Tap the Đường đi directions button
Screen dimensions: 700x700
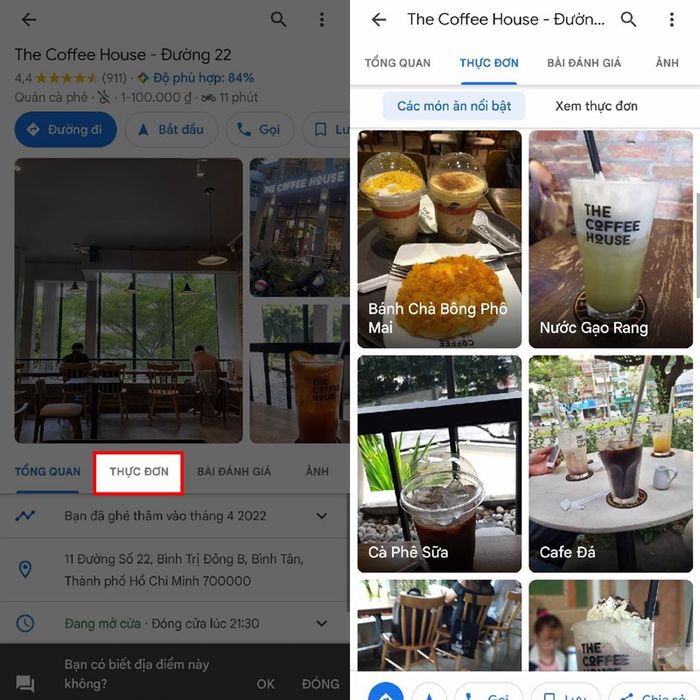click(x=66, y=130)
